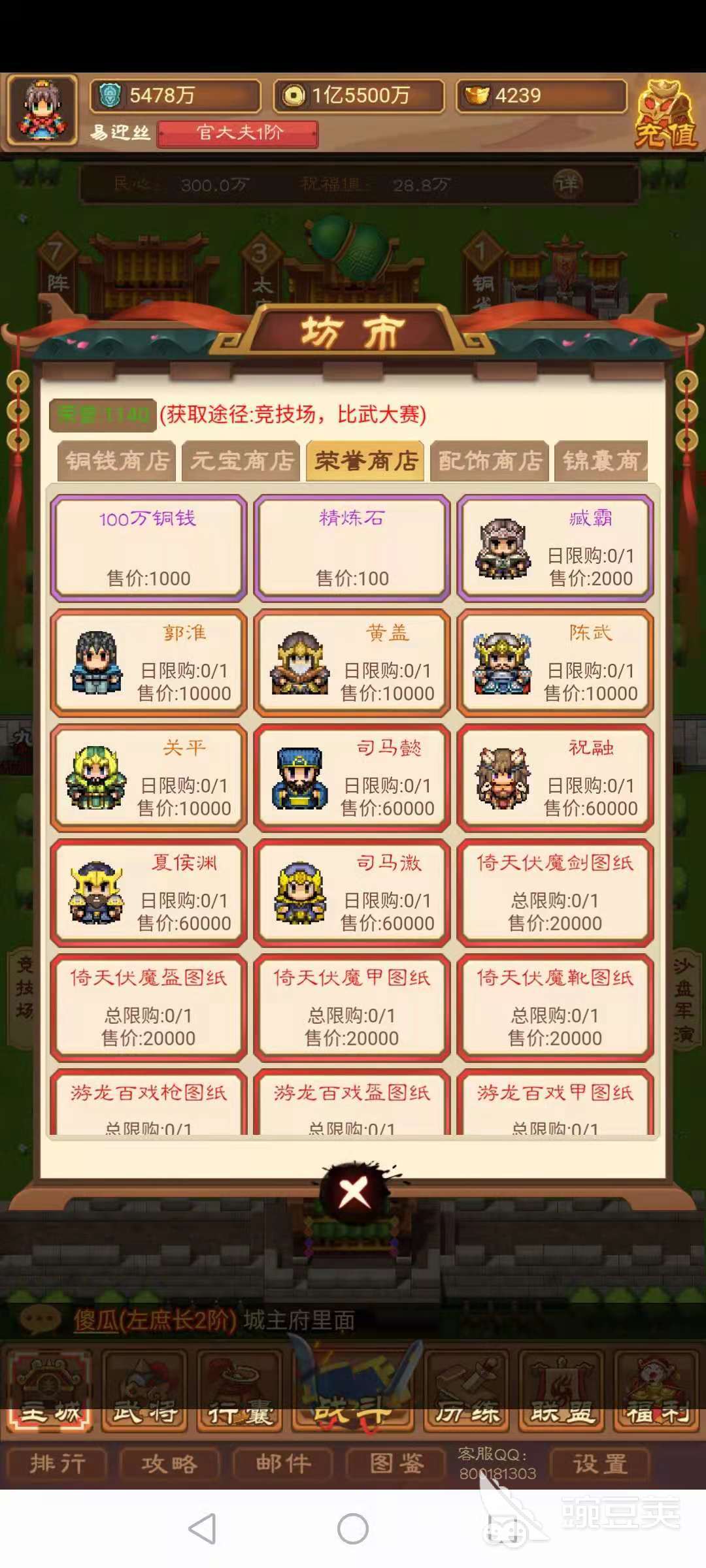Open the 配饰商店 tab
The image size is (706, 1568).
[x=490, y=461]
